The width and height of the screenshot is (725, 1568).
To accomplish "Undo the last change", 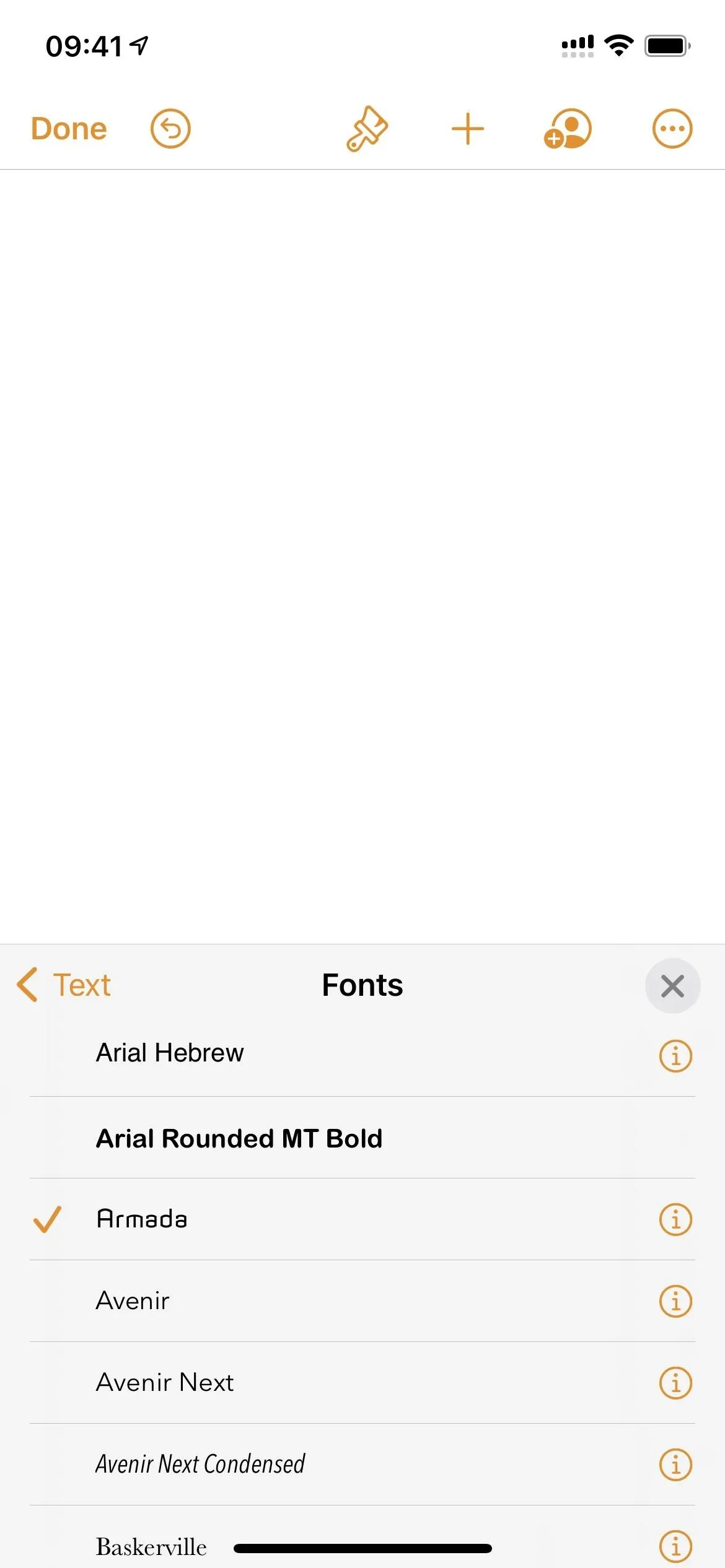I will tap(170, 129).
